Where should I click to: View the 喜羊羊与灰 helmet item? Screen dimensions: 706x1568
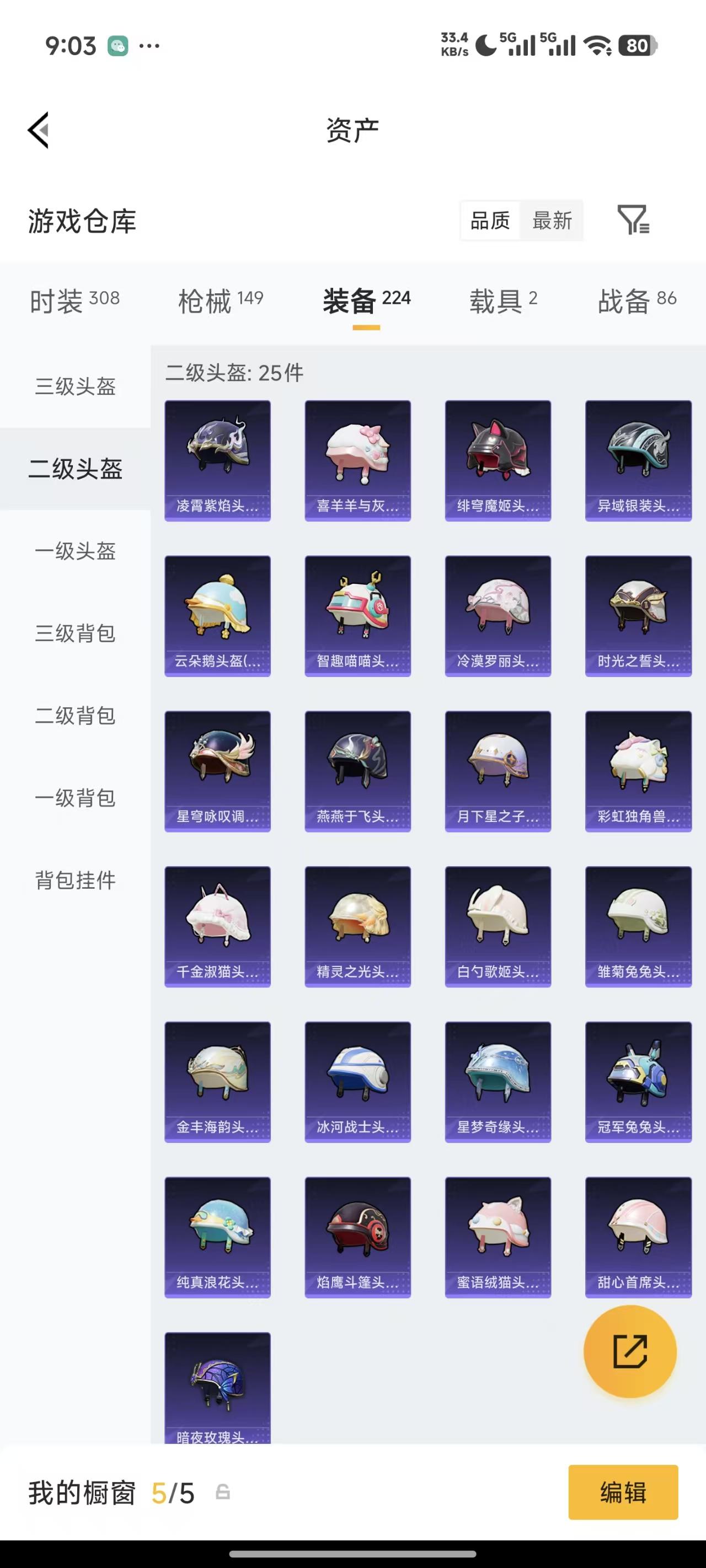click(x=357, y=460)
